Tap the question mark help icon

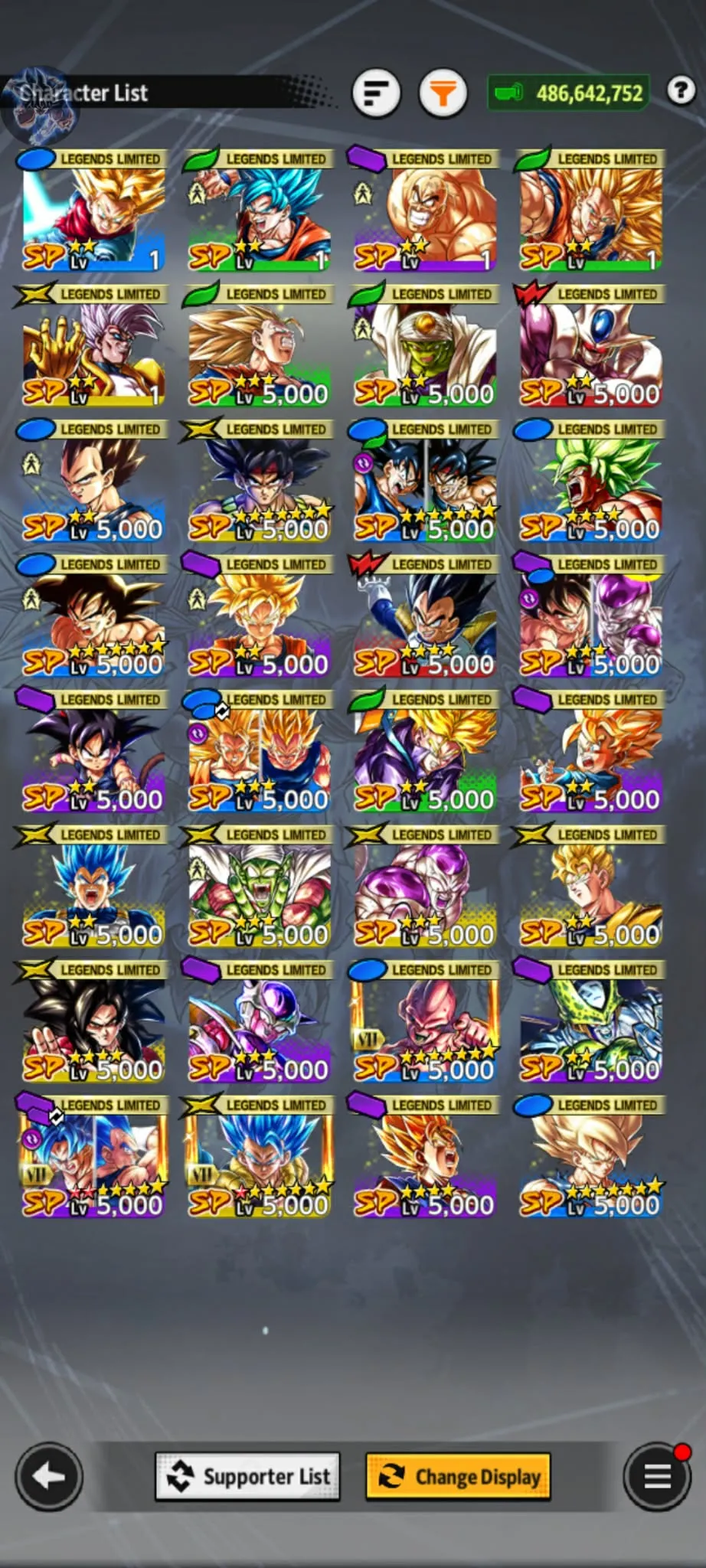[x=680, y=93]
